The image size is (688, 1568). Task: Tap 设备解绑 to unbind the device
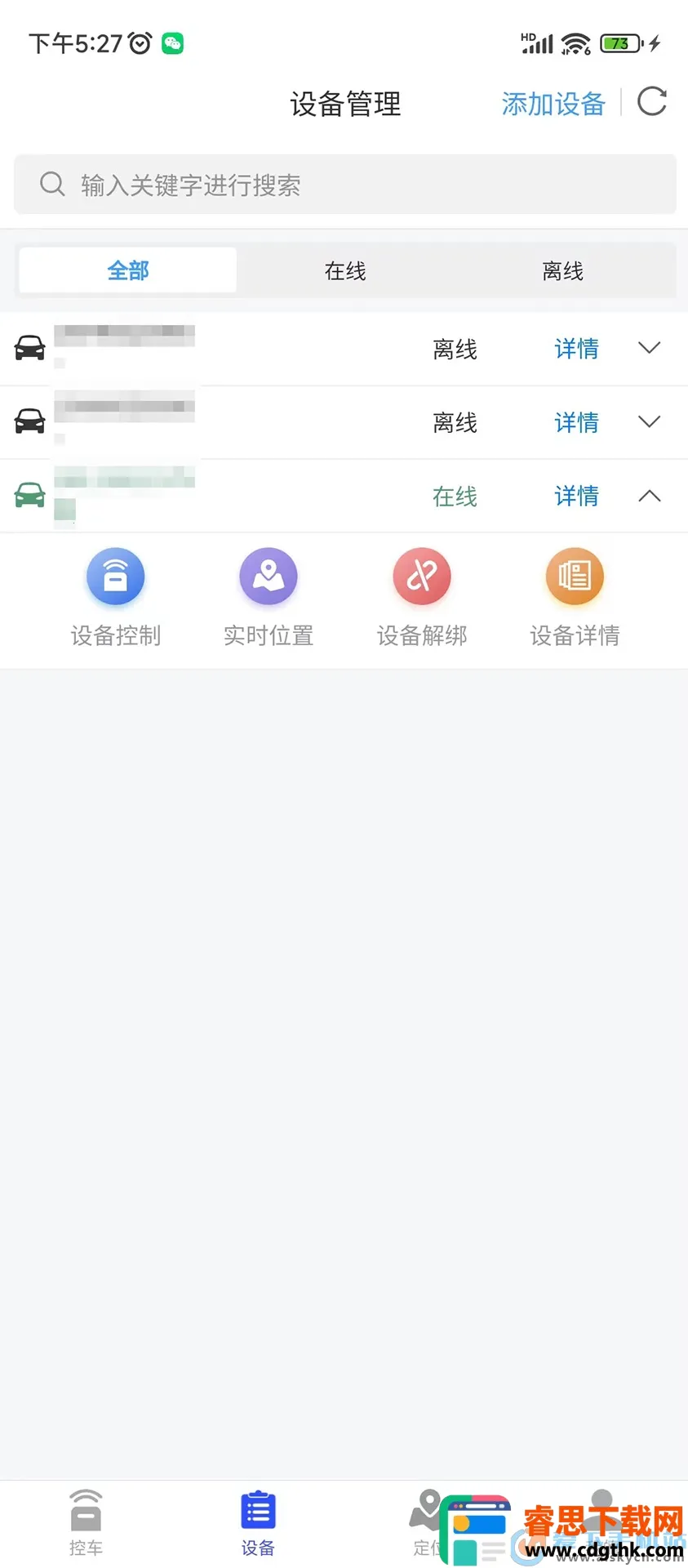pyautogui.click(x=422, y=598)
